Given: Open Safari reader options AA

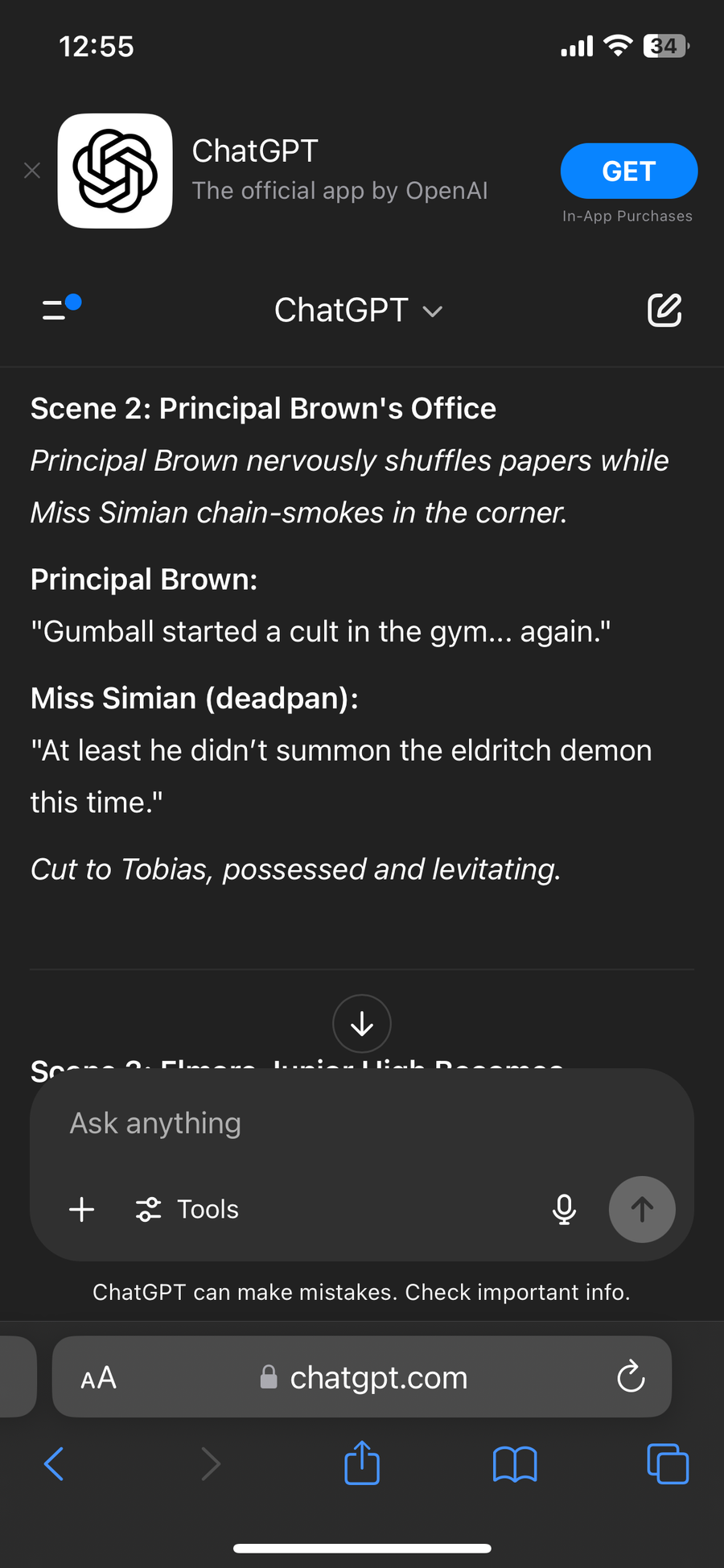Looking at the screenshot, I should point(99,1378).
